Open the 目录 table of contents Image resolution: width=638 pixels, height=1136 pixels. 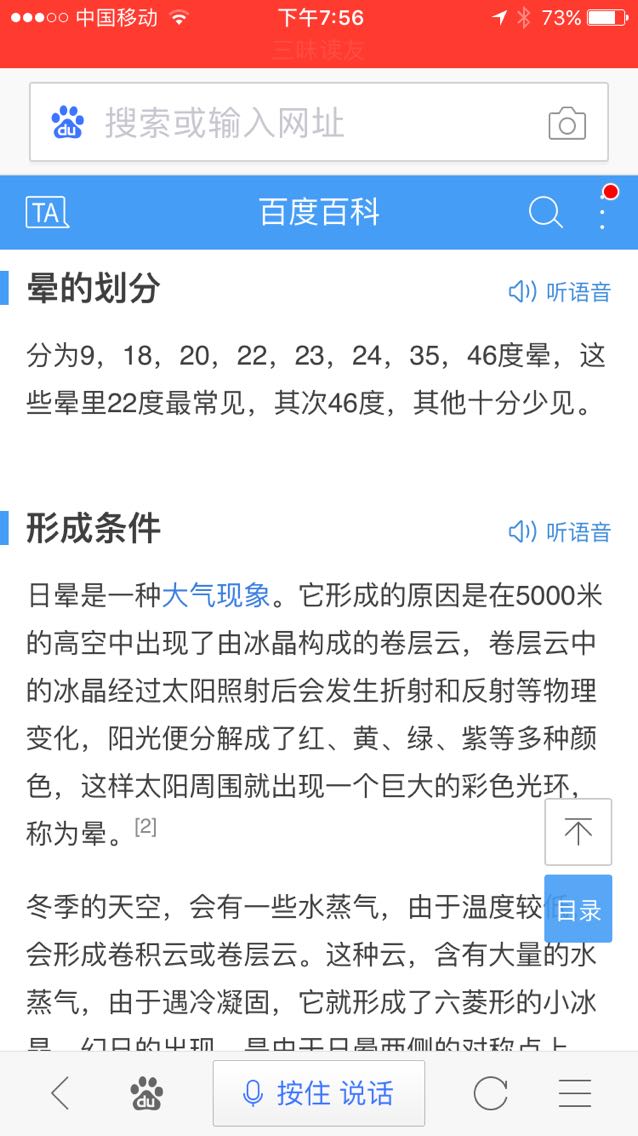[x=578, y=909]
